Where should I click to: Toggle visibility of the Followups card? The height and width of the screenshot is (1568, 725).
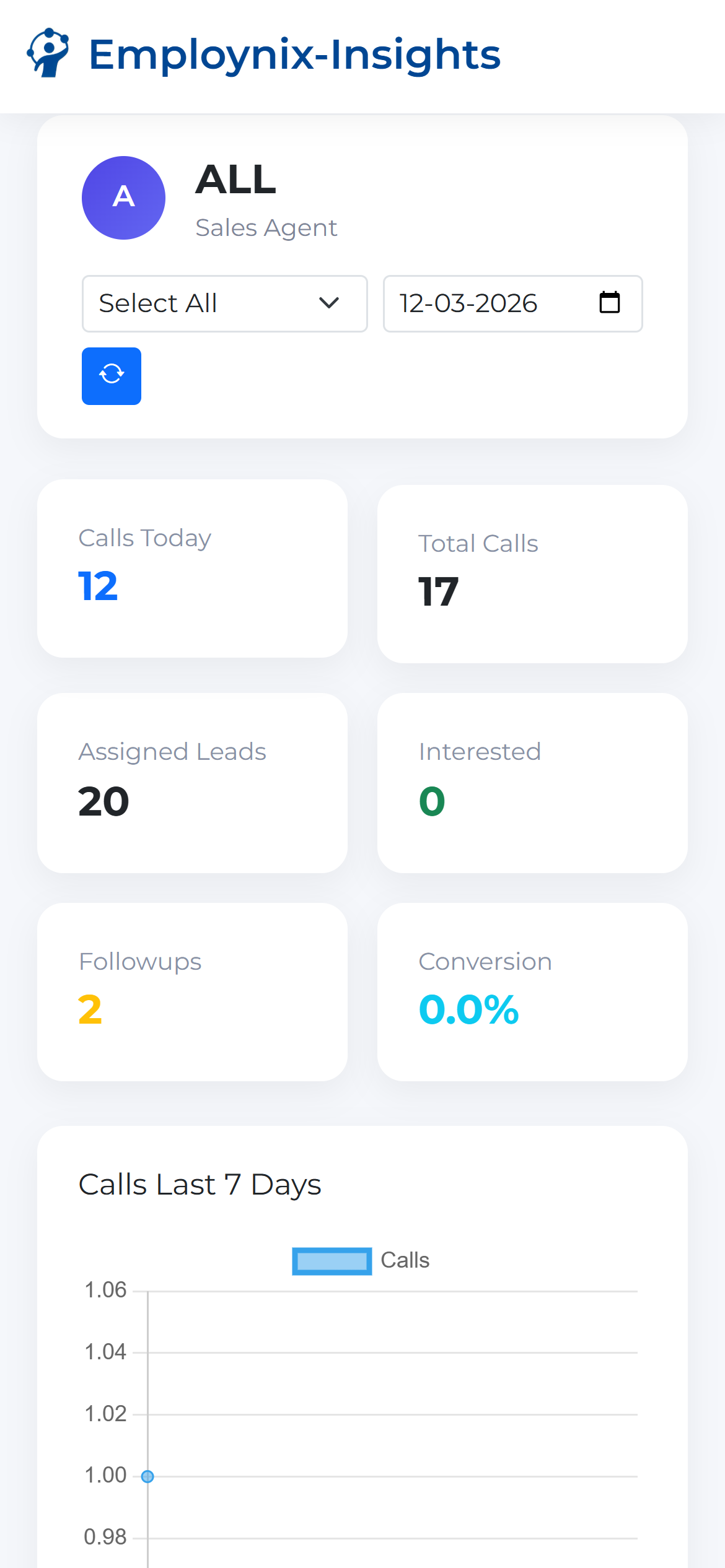coord(192,991)
